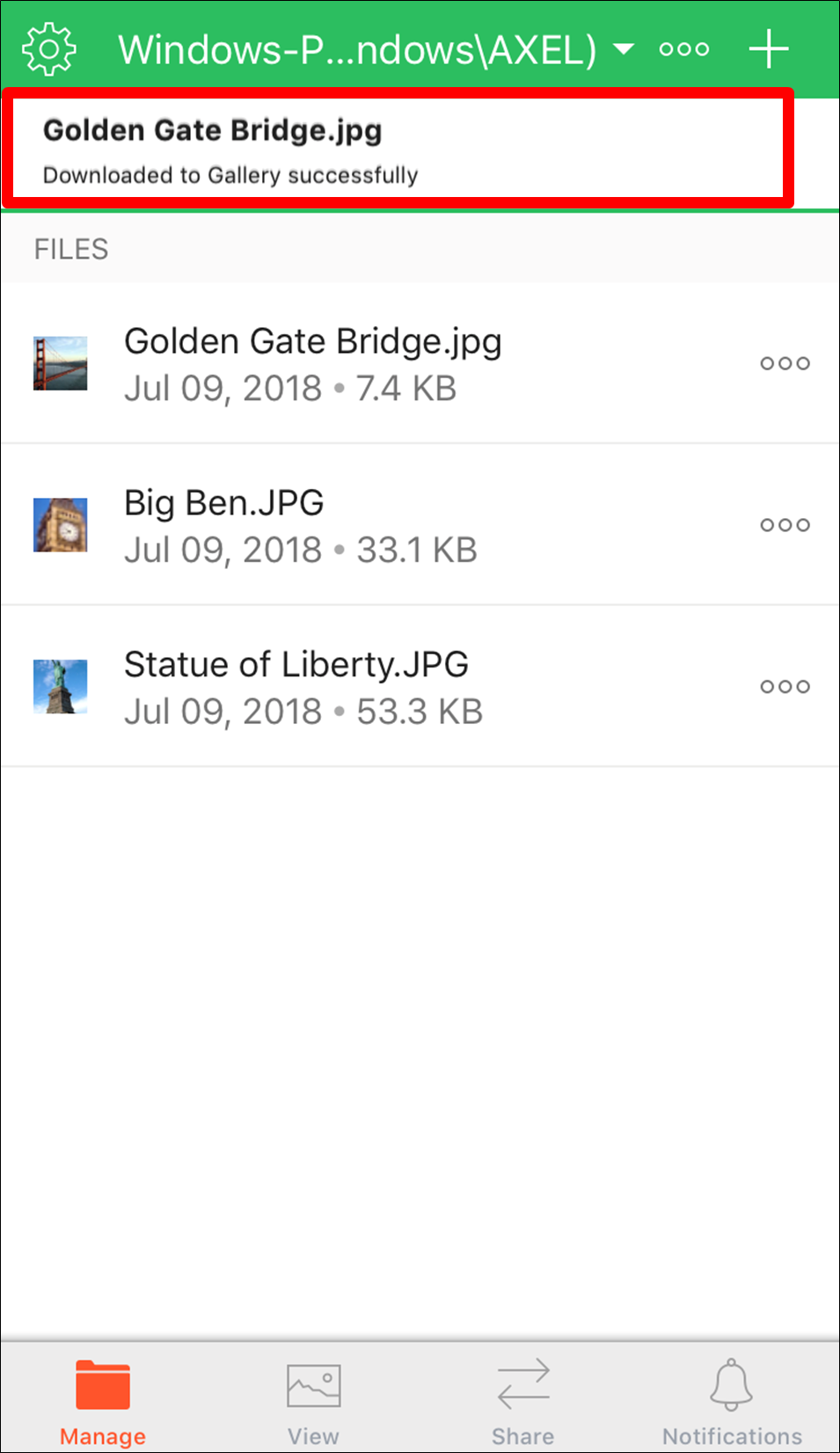Show more options for Golden Gate Bridge.jpg
840x1453 pixels.
[785, 363]
